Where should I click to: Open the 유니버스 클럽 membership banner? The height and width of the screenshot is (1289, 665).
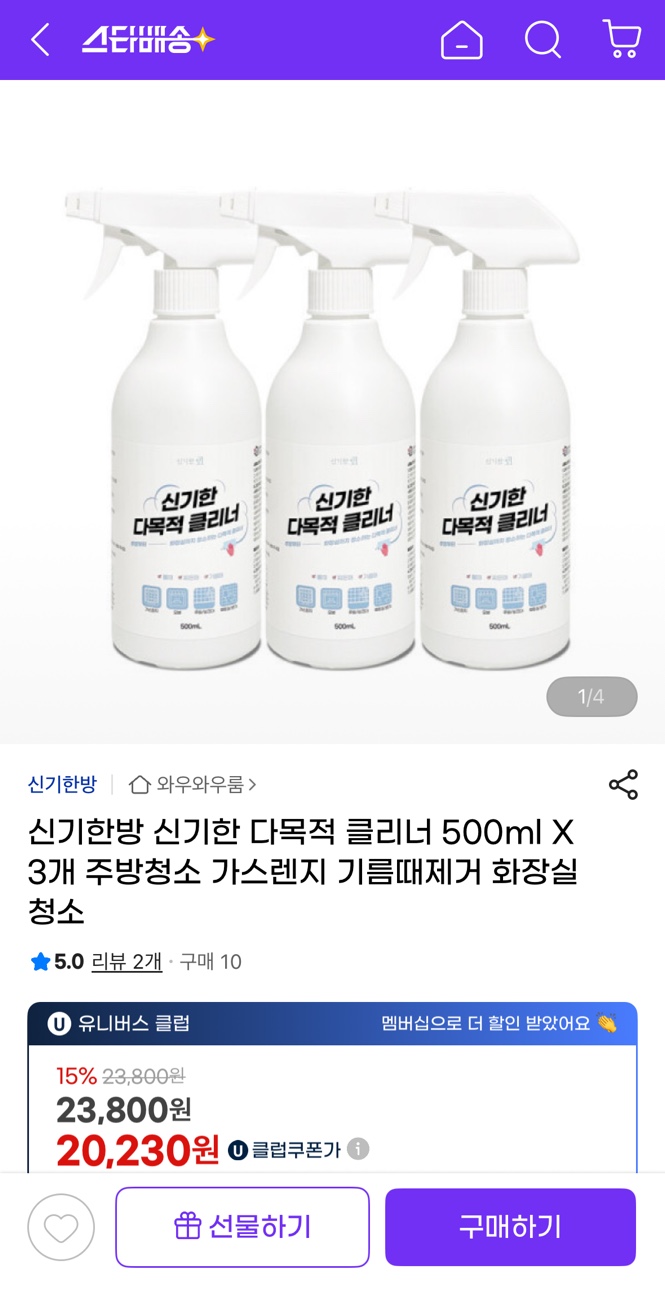pos(332,1023)
